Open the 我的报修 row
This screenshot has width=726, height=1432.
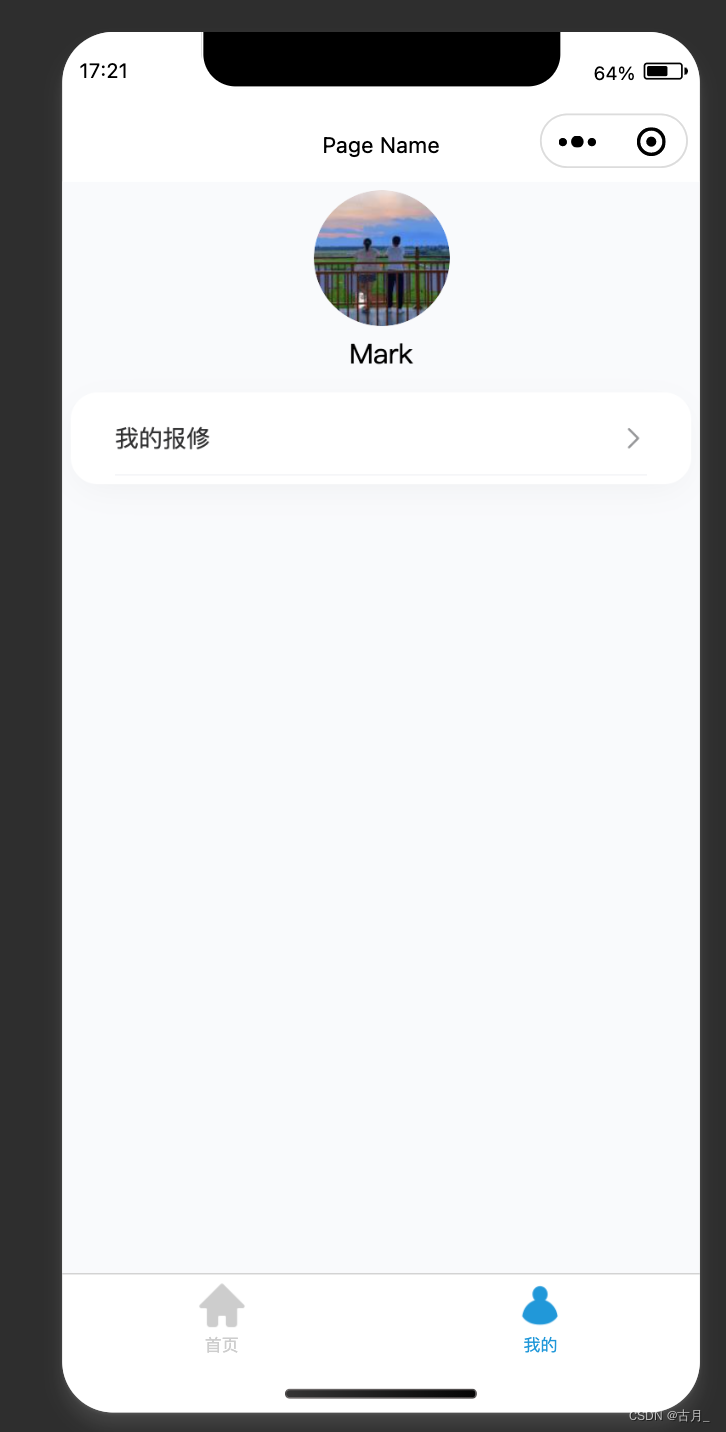pyautogui.click(x=381, y=438)
